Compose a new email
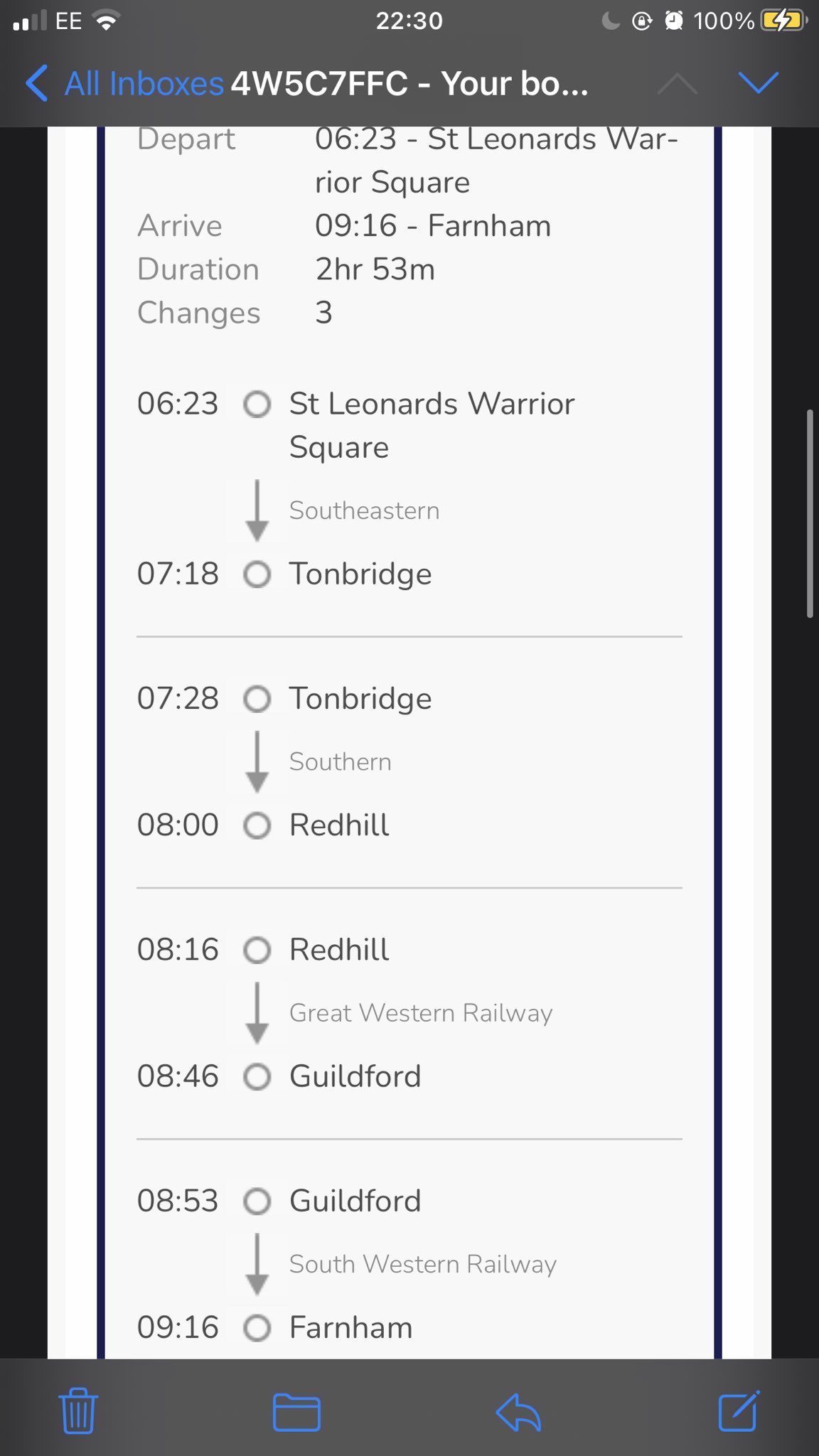This screenshot has height=1456, width=819. (x=739, y=1411)
